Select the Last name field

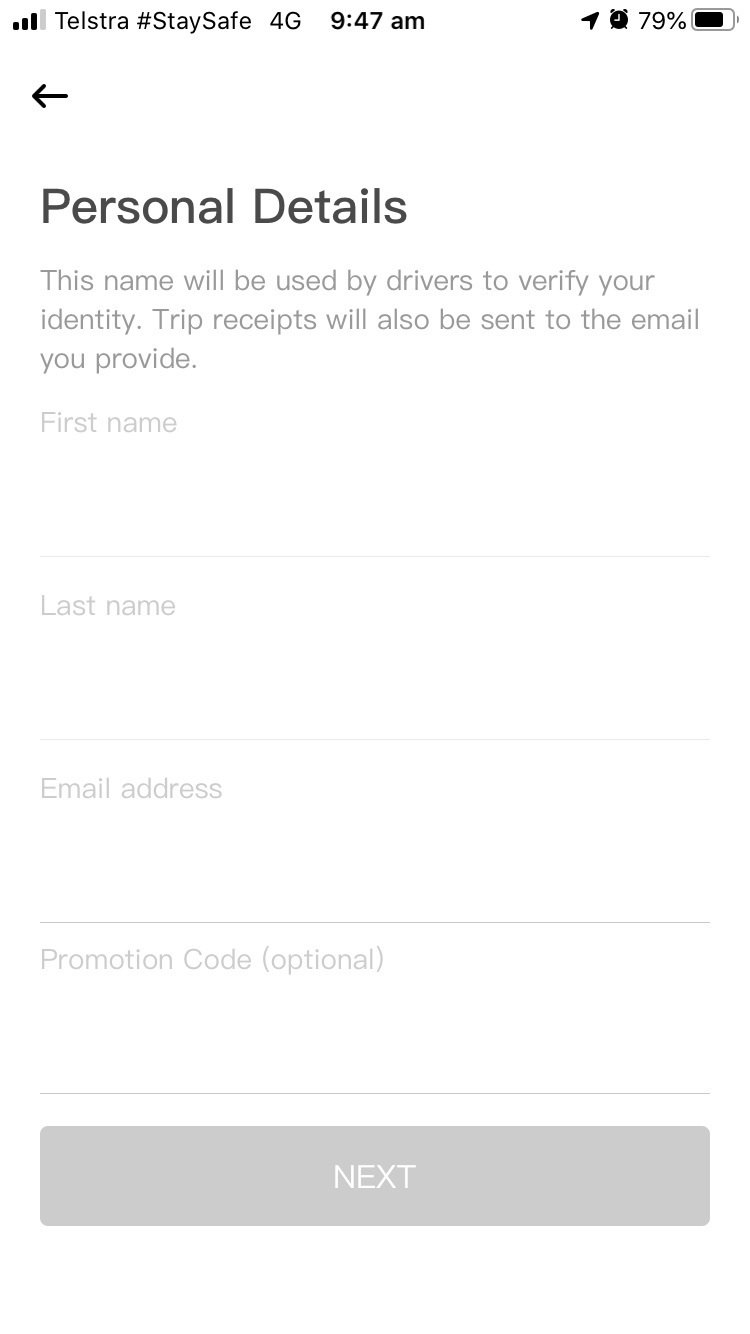click(375, 664)
